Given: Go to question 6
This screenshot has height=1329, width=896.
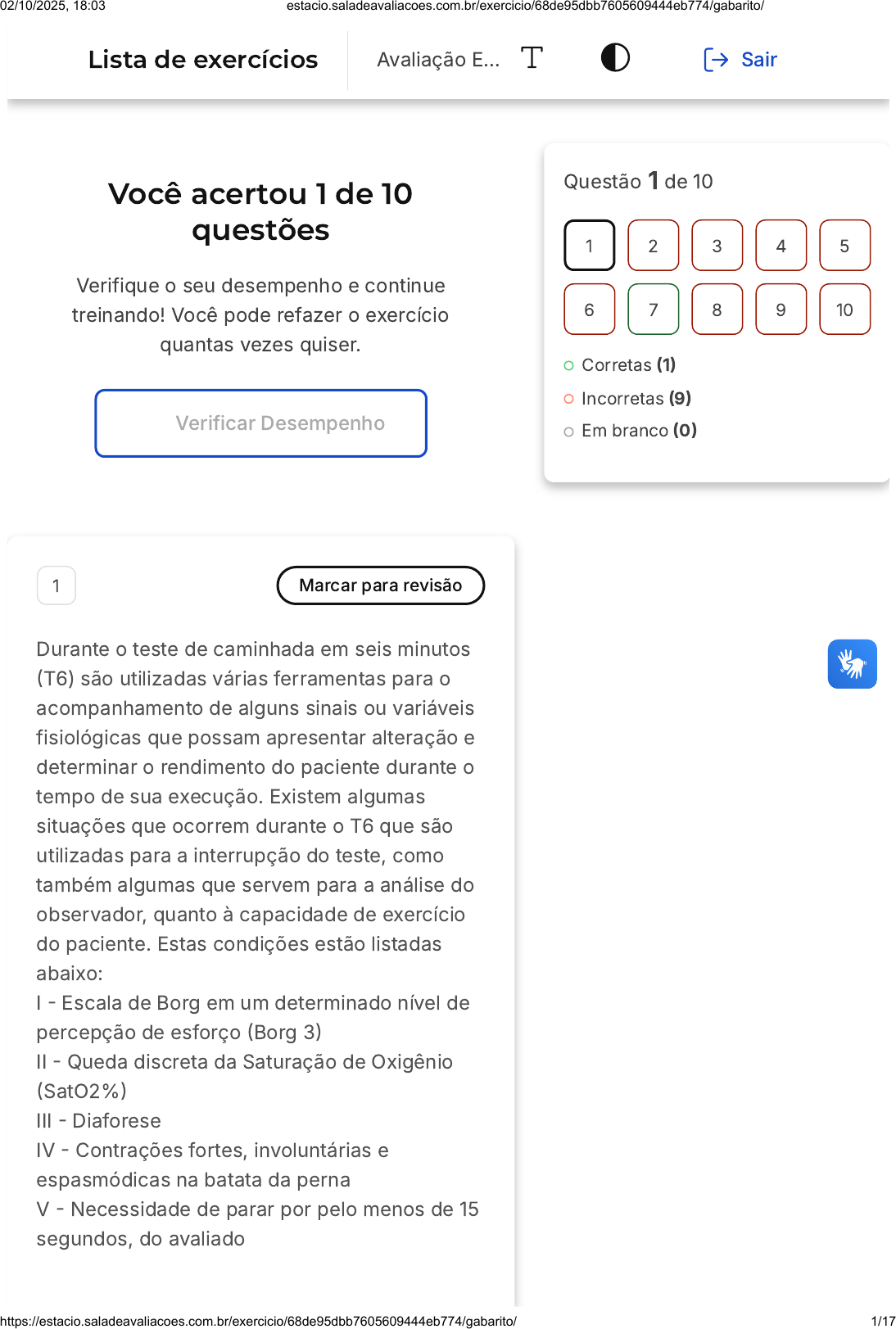Looking at the screenshot, I should point(589,310).
